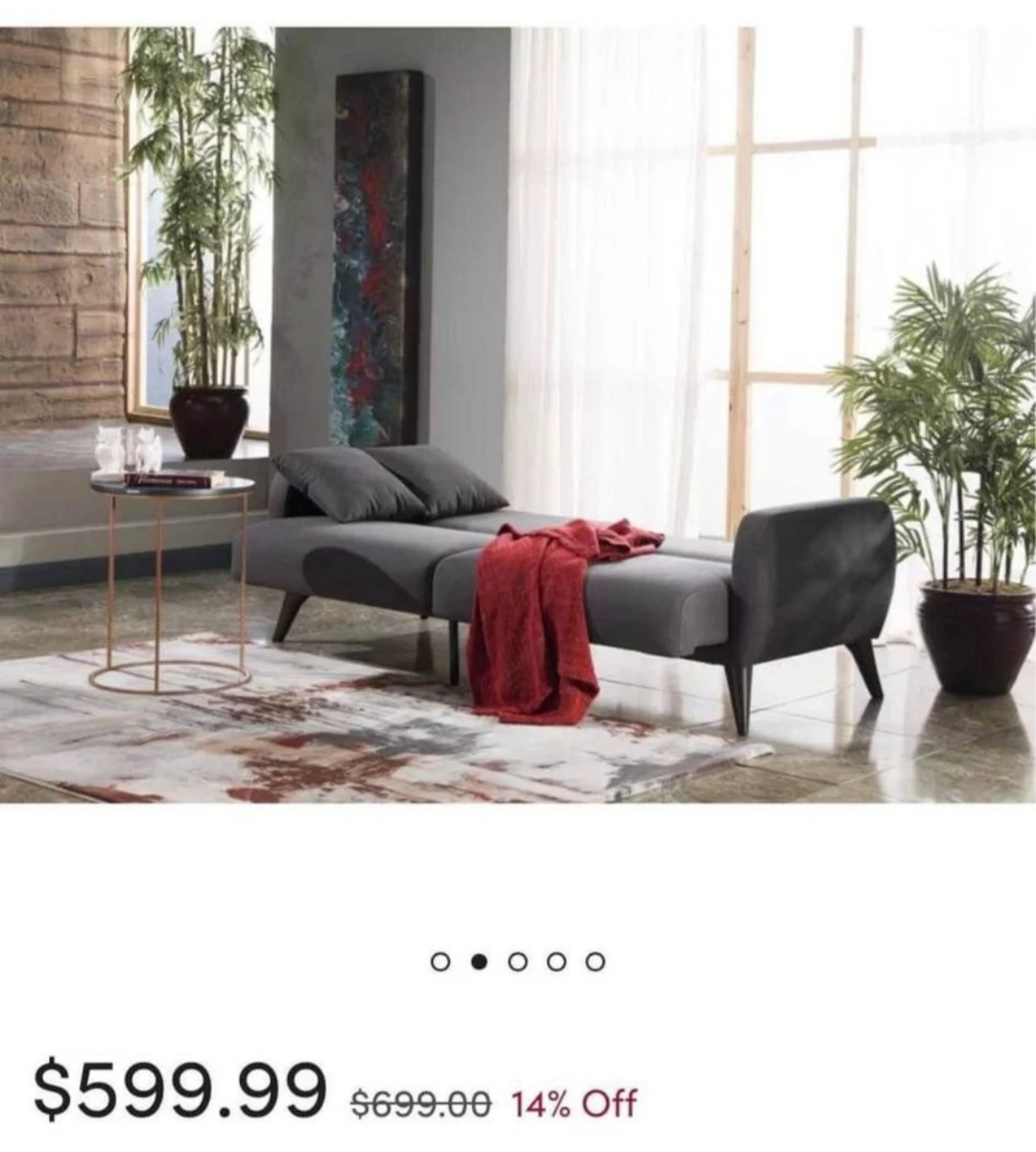Jump to the first image indicator dot
The height and width of the screenshot is (1152, 1036).
440,961
